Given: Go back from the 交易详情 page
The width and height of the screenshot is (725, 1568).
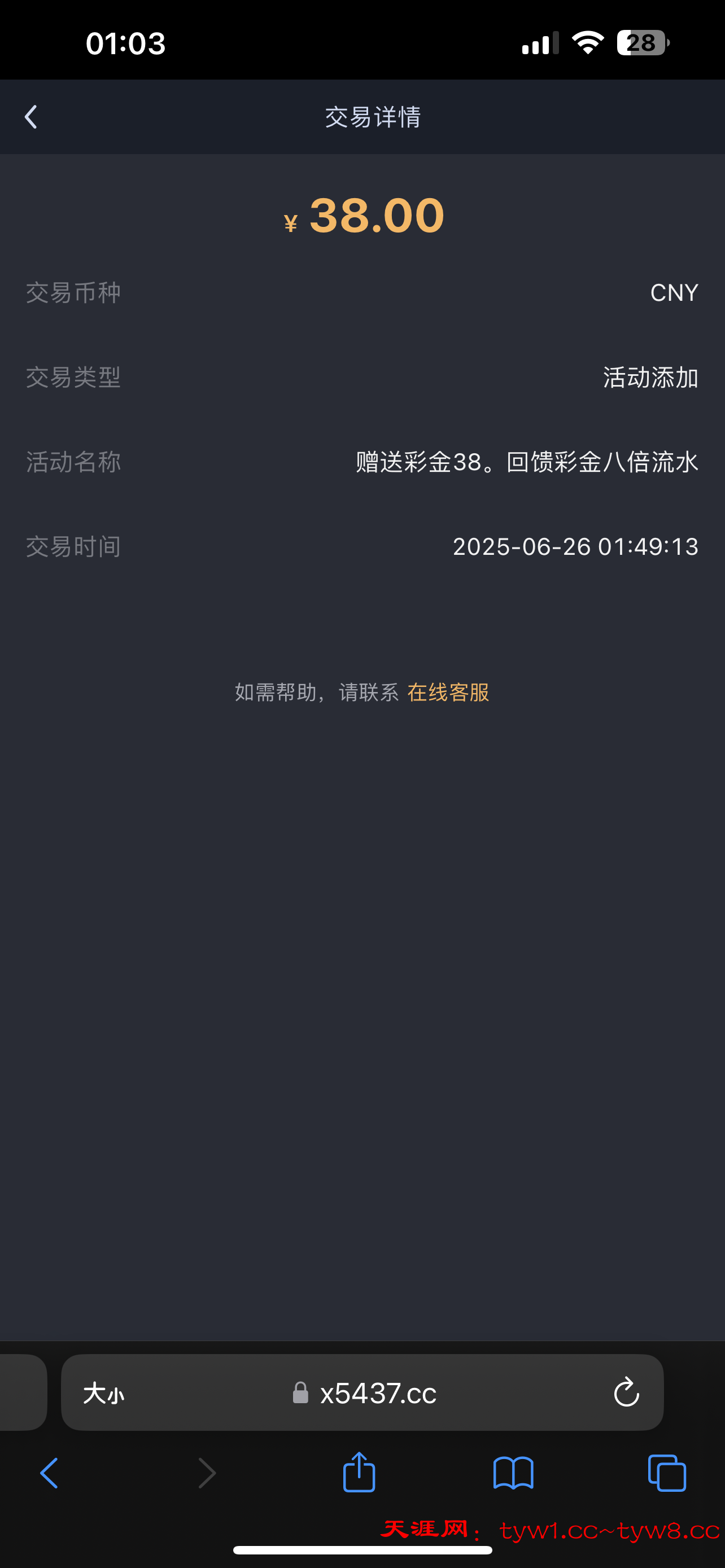Looking at the screenshot, I should (x=31, y=117).
